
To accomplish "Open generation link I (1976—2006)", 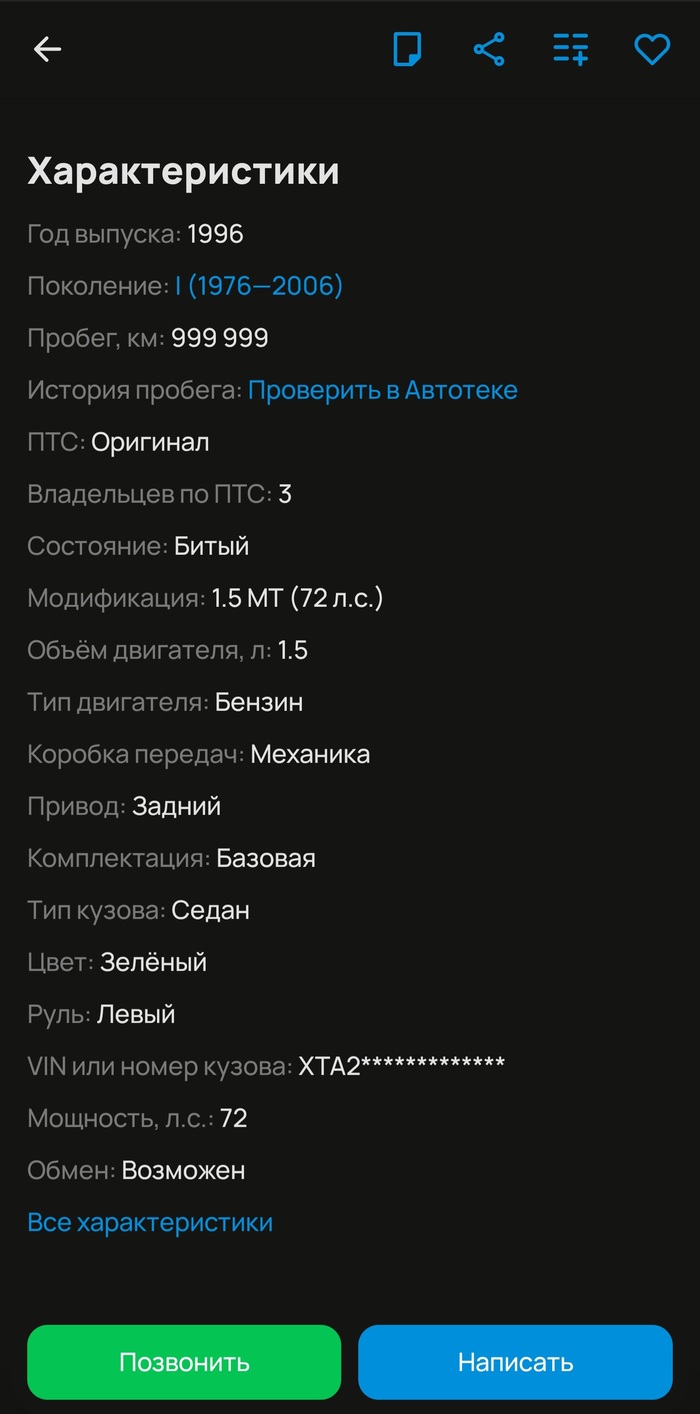I will click(x=259, y=286).
